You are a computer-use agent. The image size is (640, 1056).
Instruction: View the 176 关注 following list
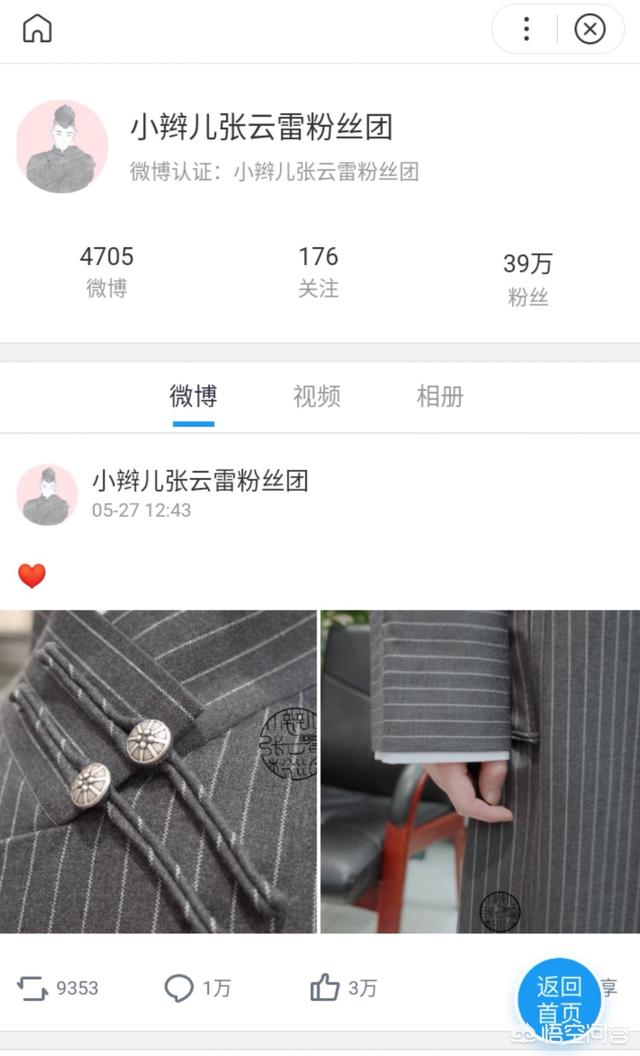click(318, 271)
